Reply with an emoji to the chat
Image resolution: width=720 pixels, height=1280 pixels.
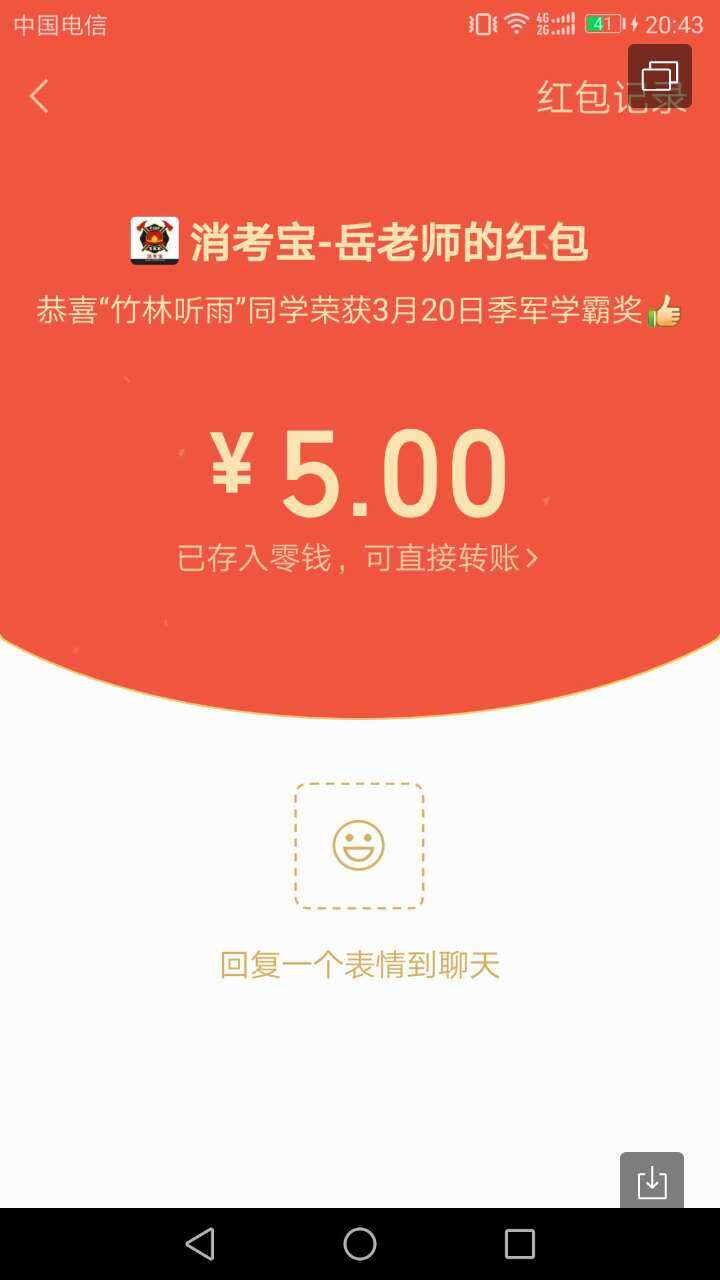tap(359, 846)
